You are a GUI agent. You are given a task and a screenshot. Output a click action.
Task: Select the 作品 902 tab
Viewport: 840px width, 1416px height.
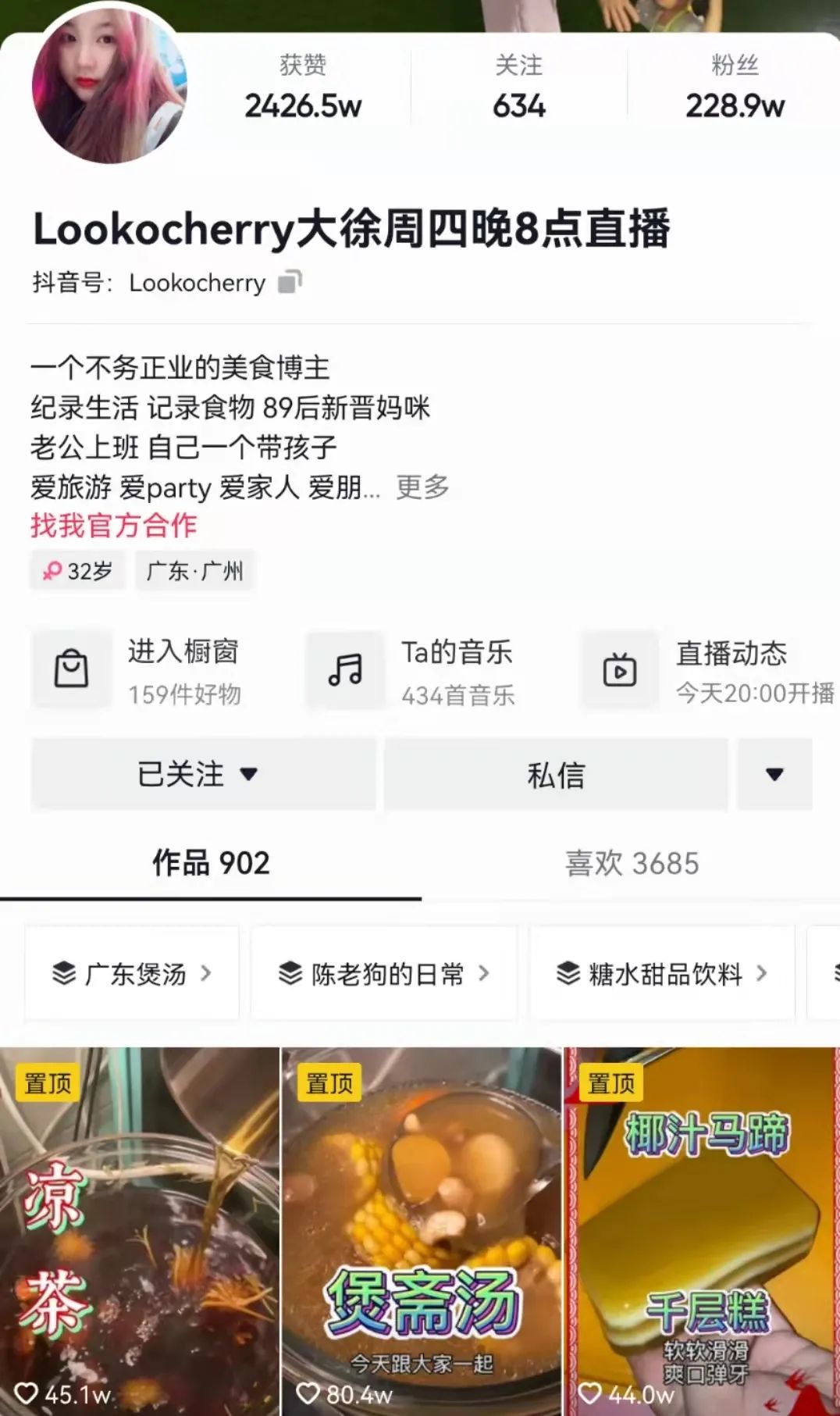(209, 864)
